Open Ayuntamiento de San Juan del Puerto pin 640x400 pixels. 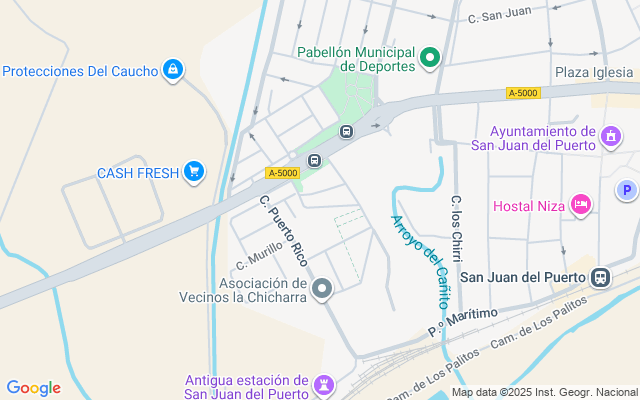pos(612,133)
